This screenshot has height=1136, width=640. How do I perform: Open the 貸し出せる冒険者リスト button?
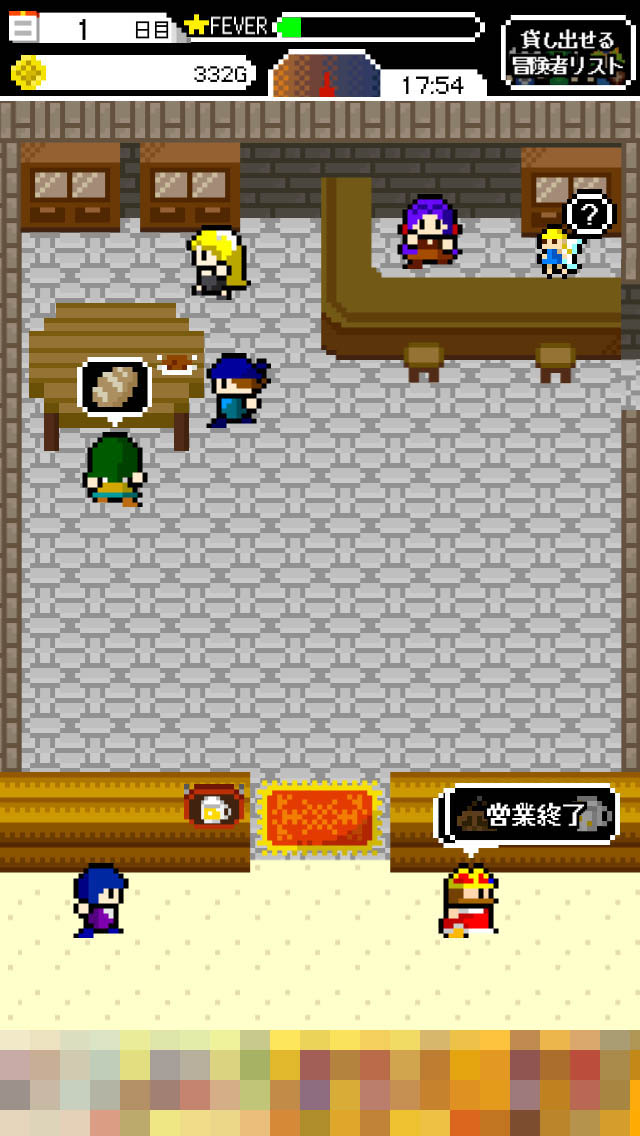(x=568, y=52)
